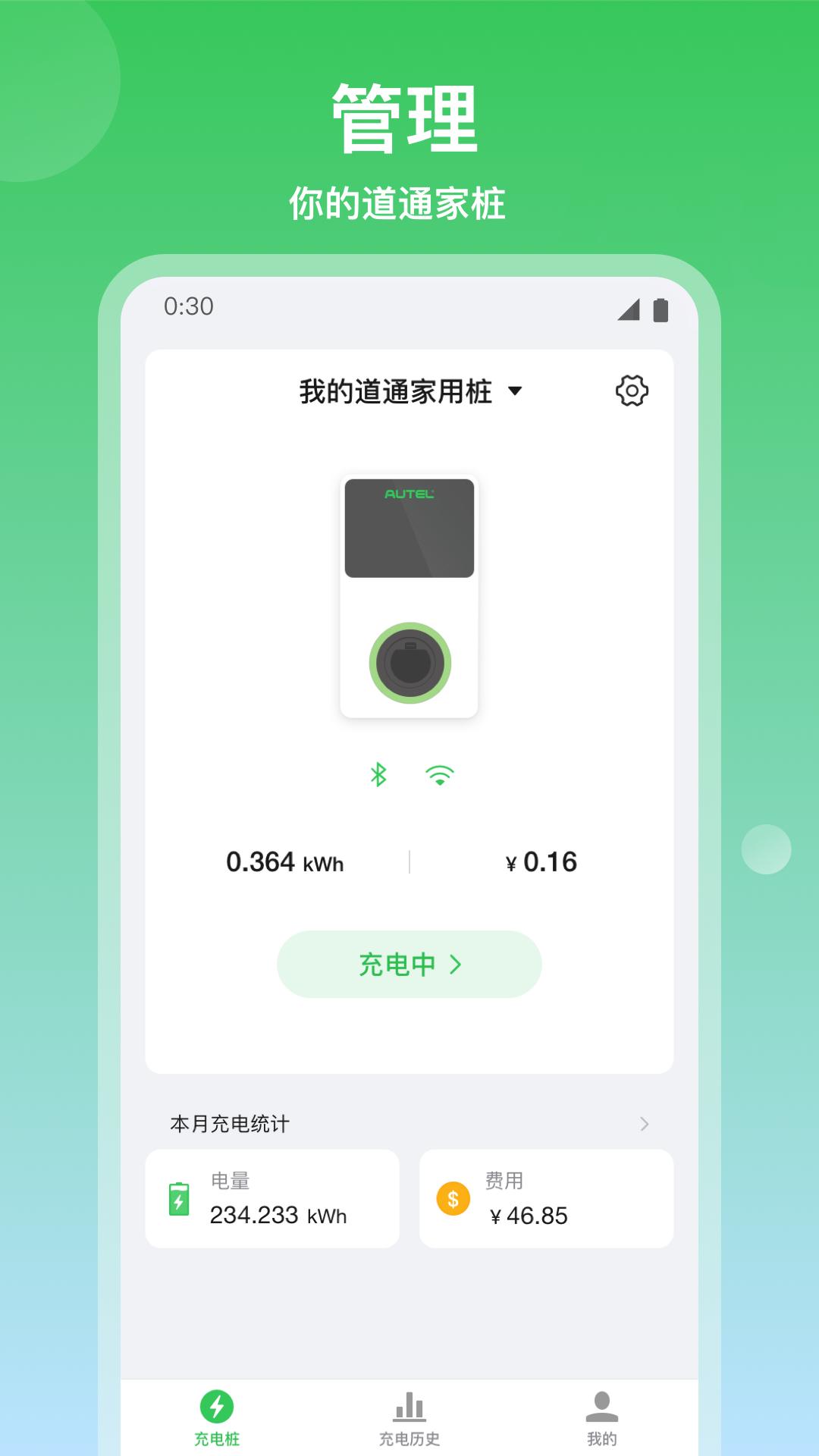The height and width of the screenshot is (1456, 819).
Task: Switch to the 充电历史 tab
Action: pos(409,1417)
